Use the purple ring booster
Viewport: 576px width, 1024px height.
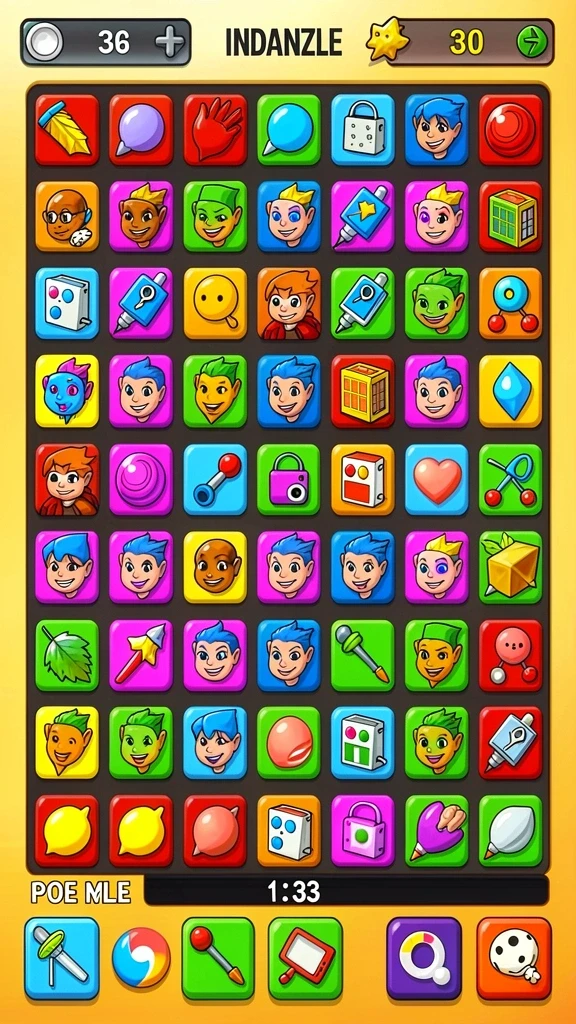click(x=424, y=958)
